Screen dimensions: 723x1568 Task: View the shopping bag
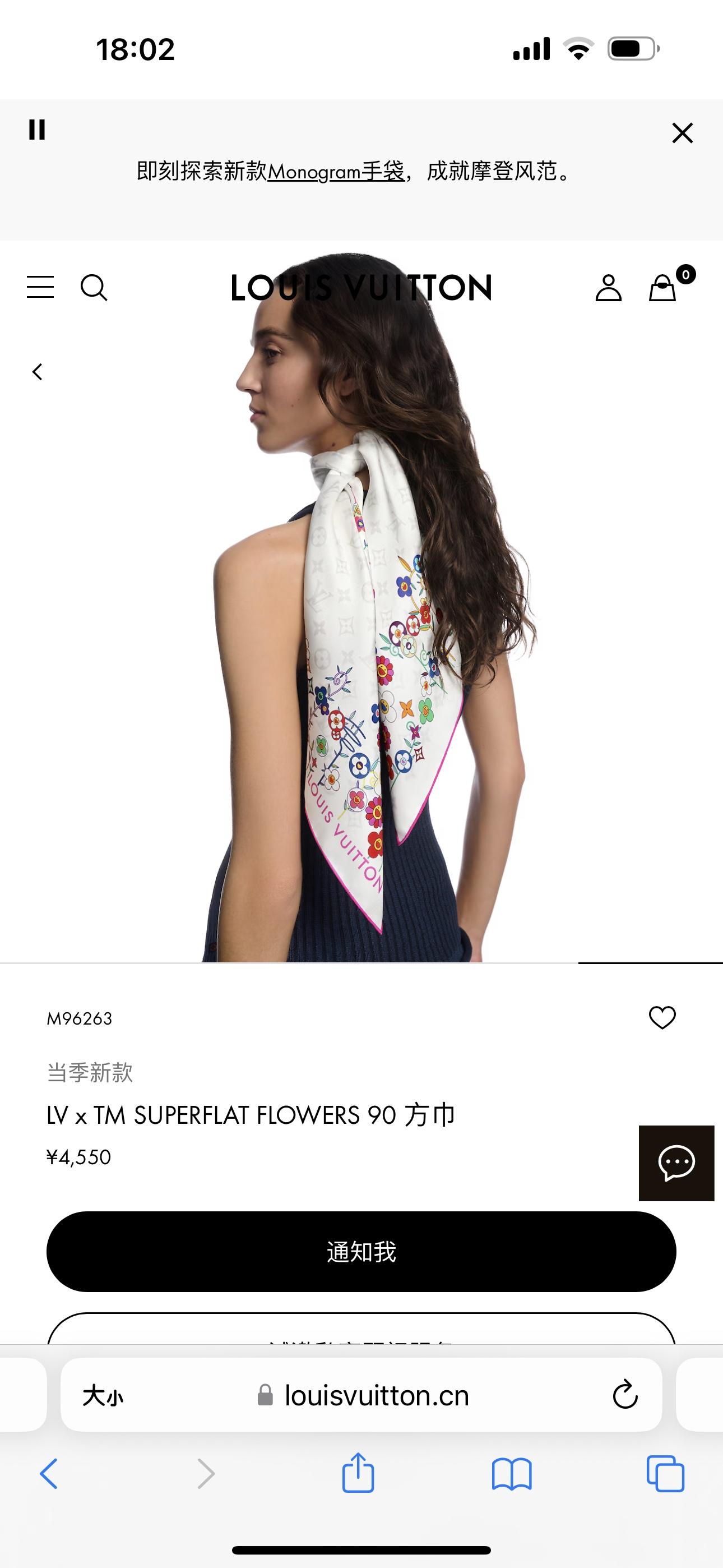pos(662,288)
